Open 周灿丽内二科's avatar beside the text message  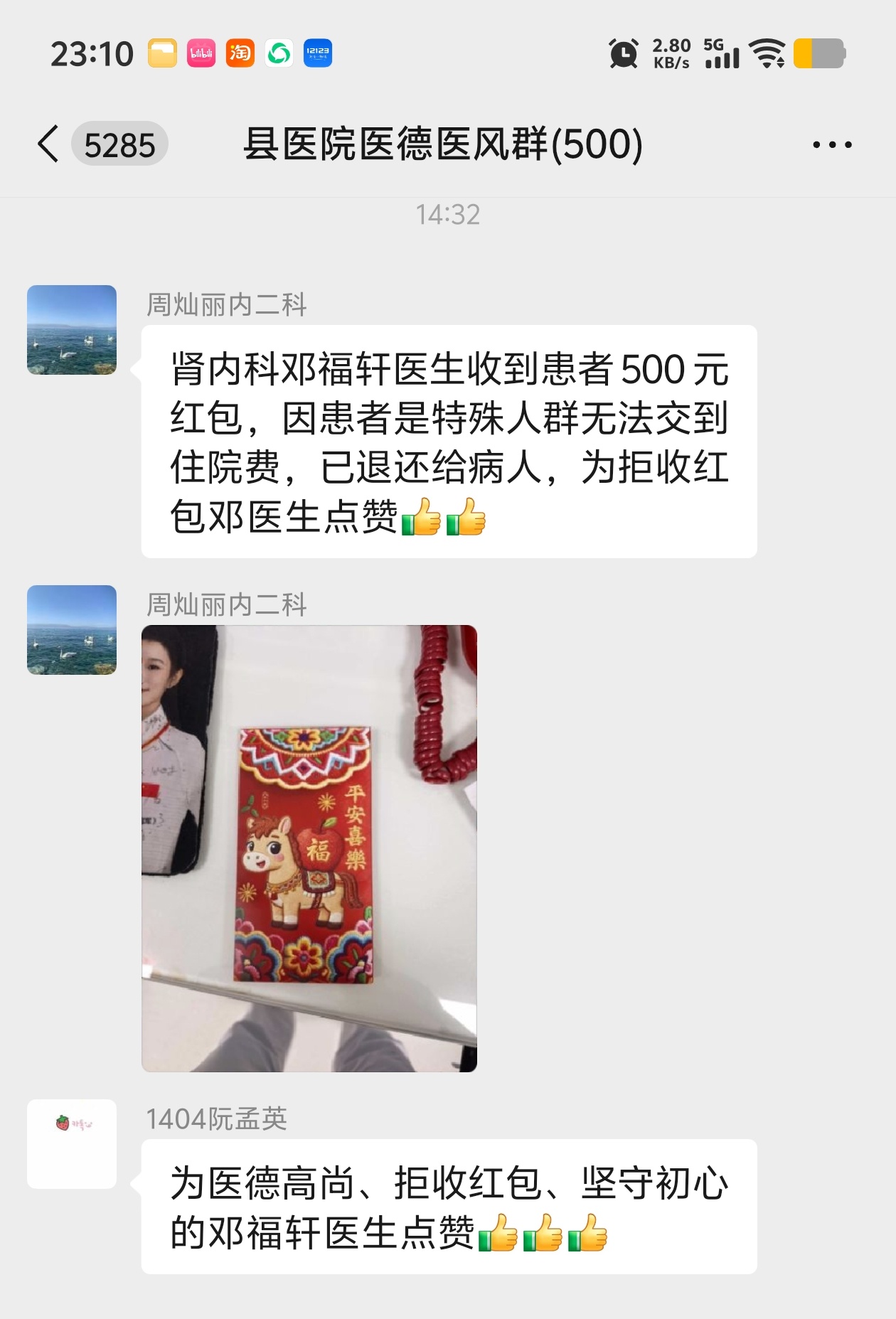coord(72,330)
